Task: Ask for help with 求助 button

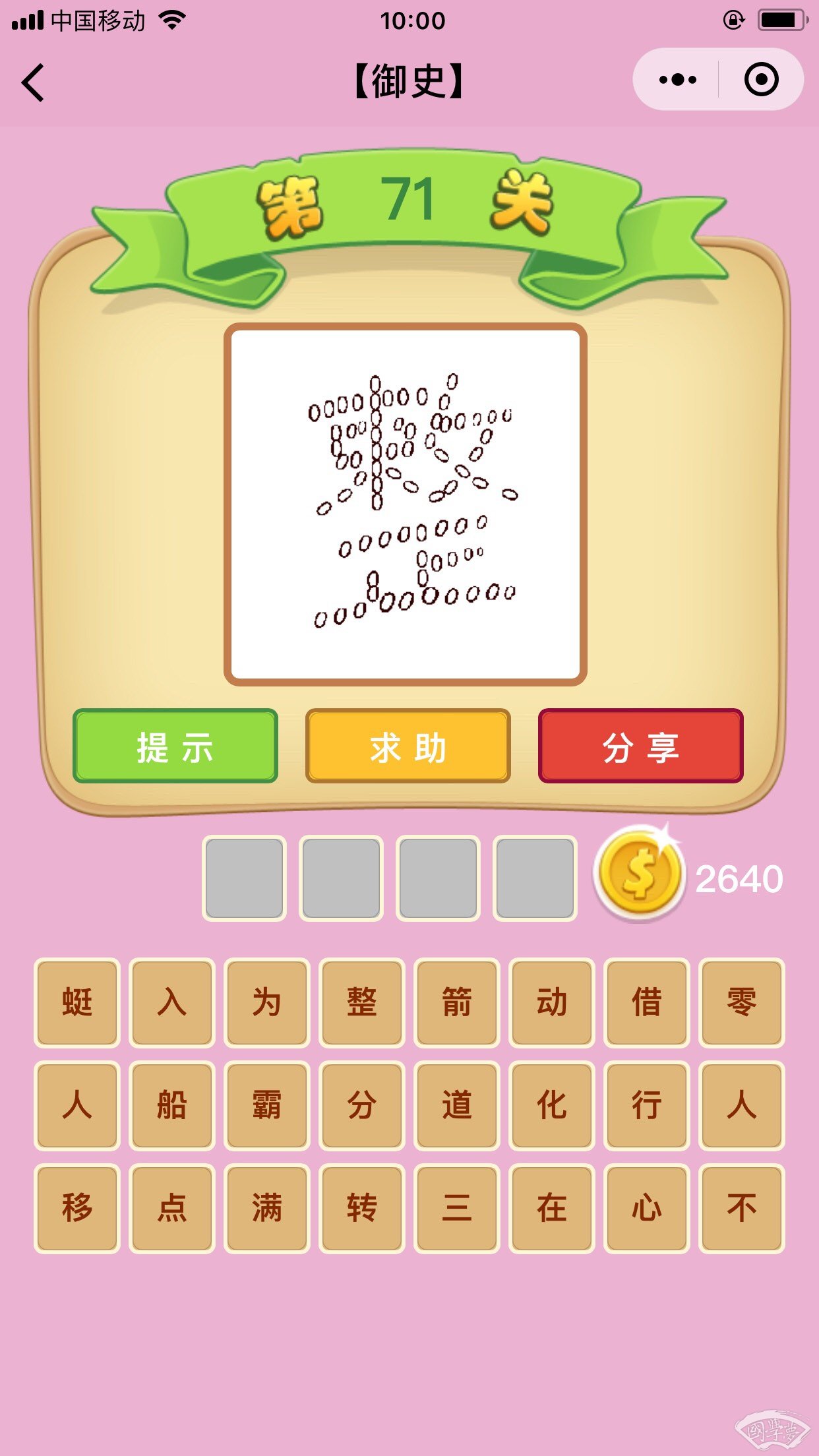Action: coord(408,746)
